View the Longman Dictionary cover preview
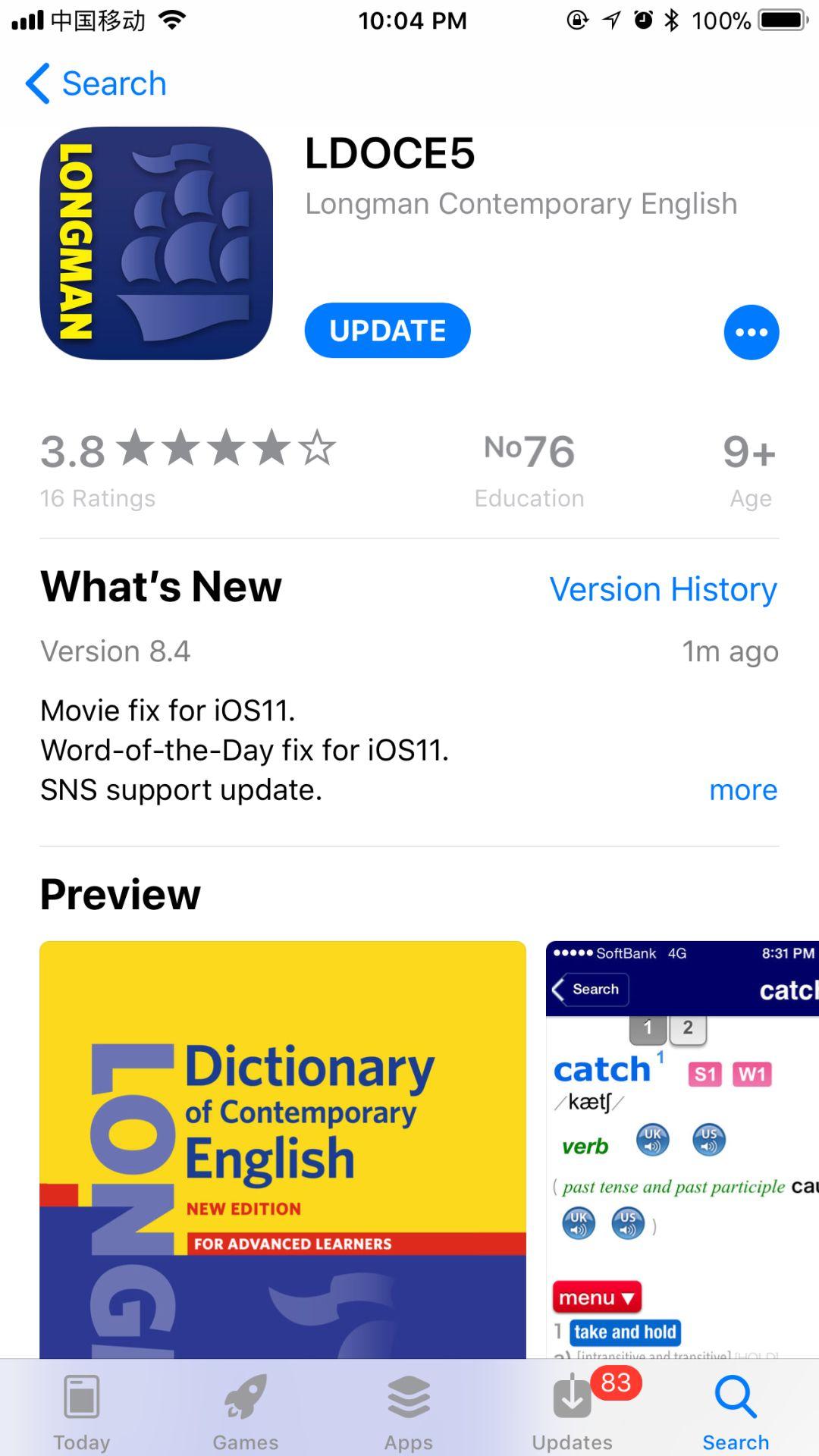 click(x=282, y=1149)
